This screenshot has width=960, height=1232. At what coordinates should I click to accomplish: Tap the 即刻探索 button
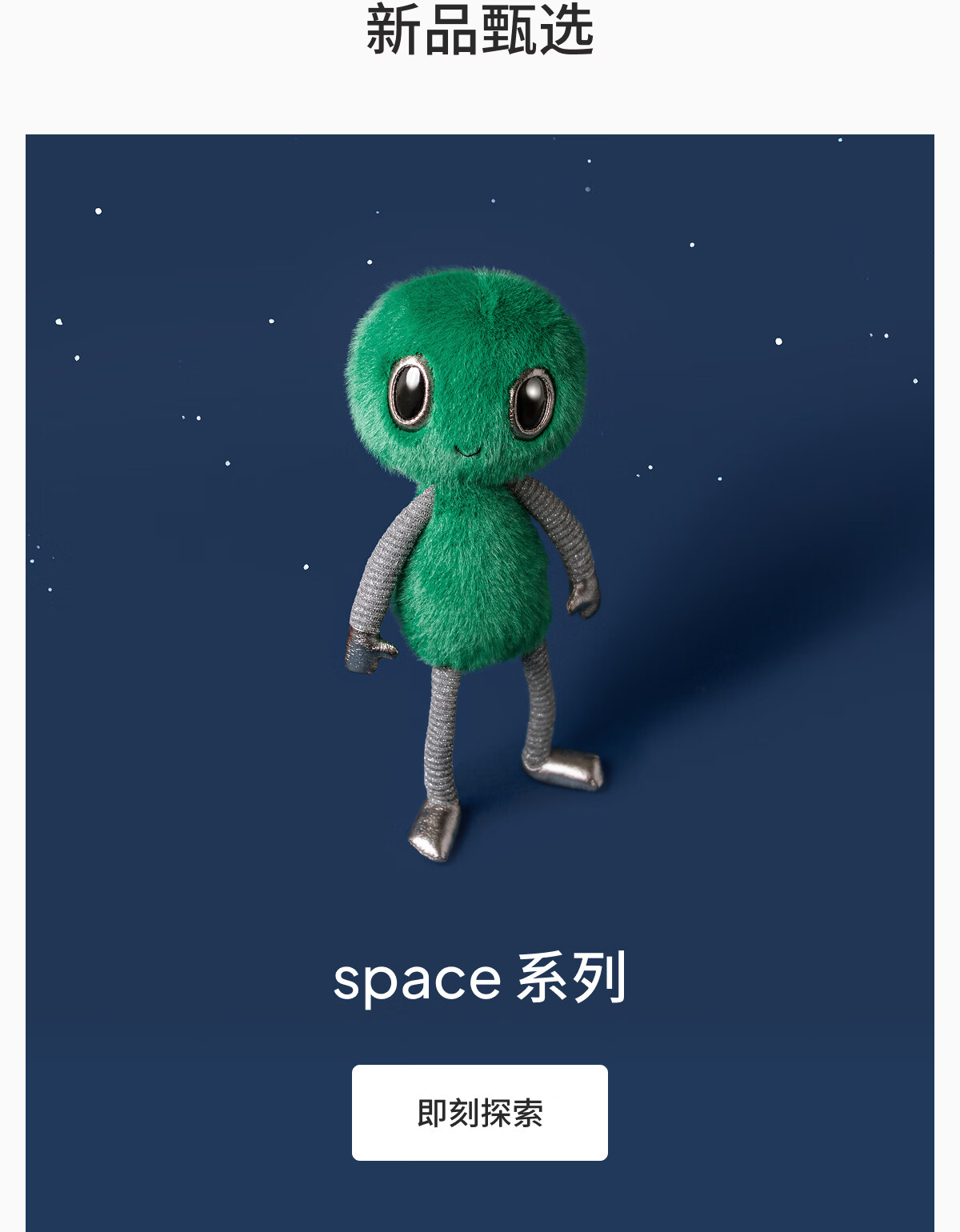480,1112
